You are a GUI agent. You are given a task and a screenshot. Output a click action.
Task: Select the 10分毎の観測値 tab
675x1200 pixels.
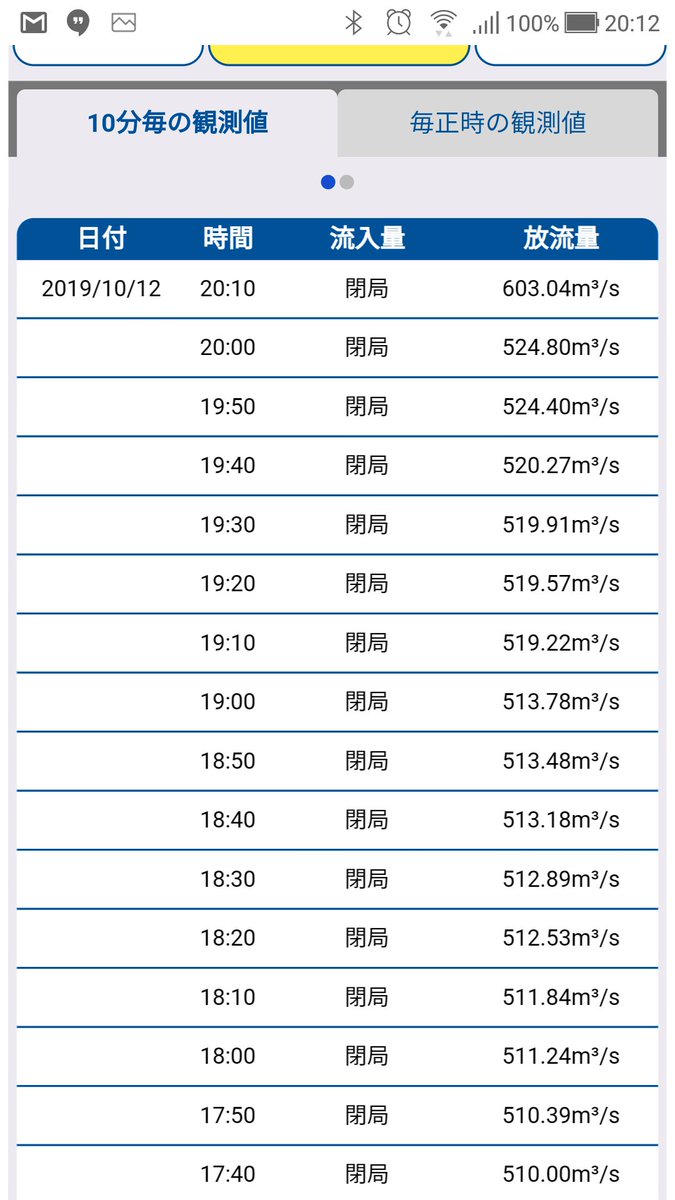177,123
